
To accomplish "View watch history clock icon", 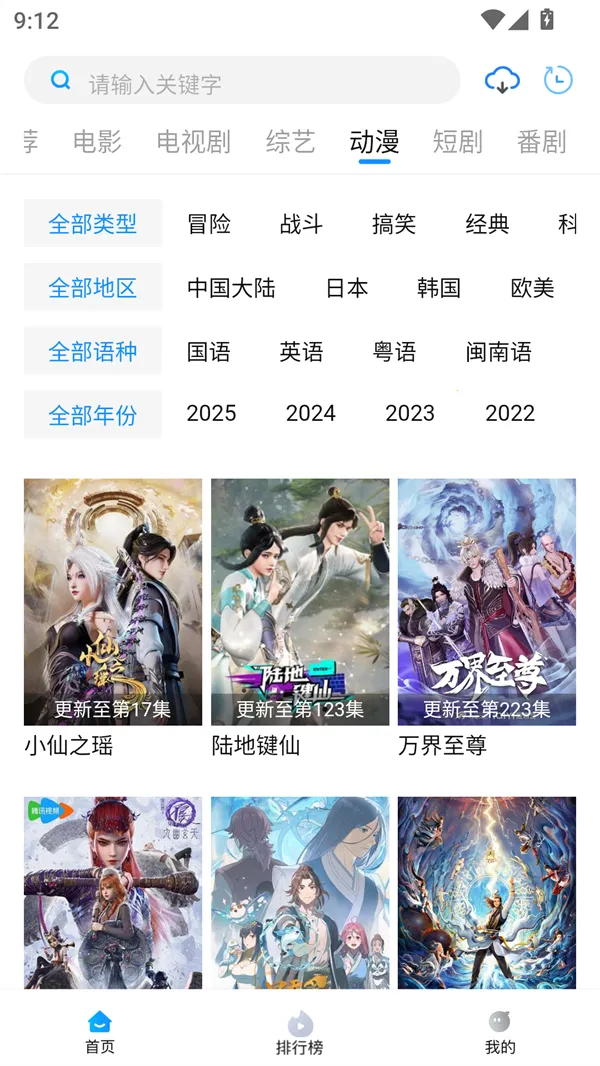I will point(558,80).
